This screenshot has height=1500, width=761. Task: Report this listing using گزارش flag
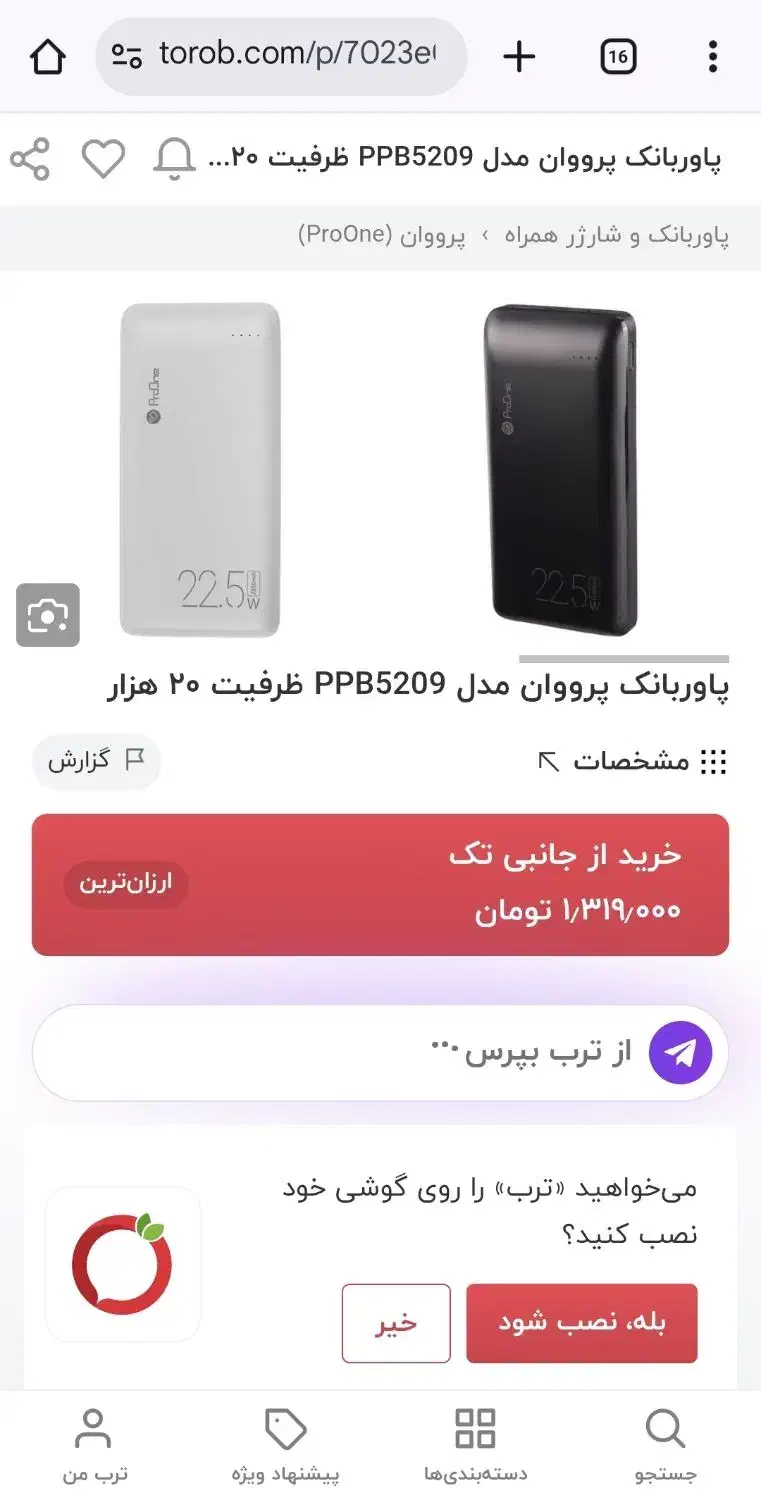[x=96, y=762]
